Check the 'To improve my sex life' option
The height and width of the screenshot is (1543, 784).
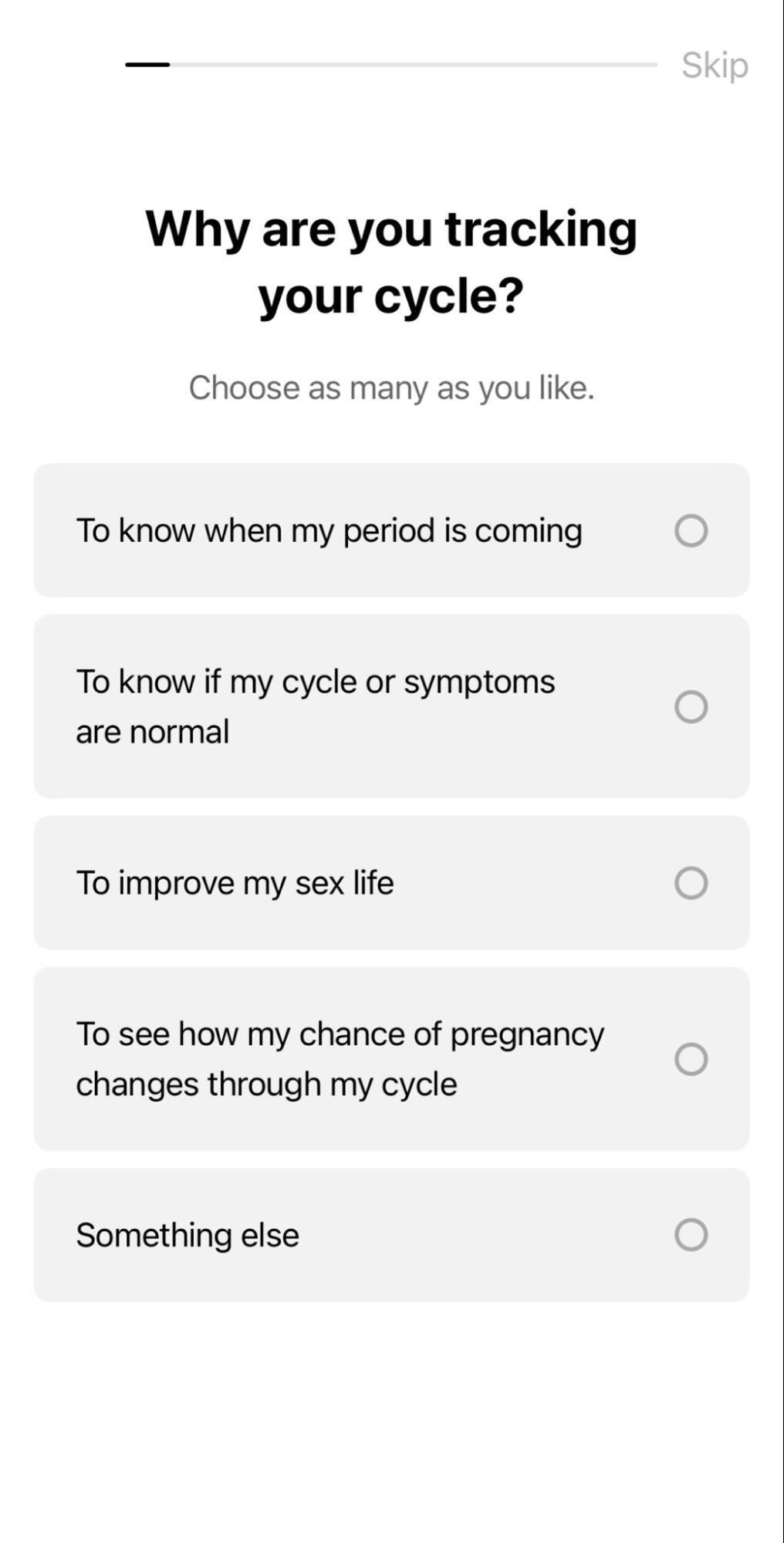click(x=691, y=883)
